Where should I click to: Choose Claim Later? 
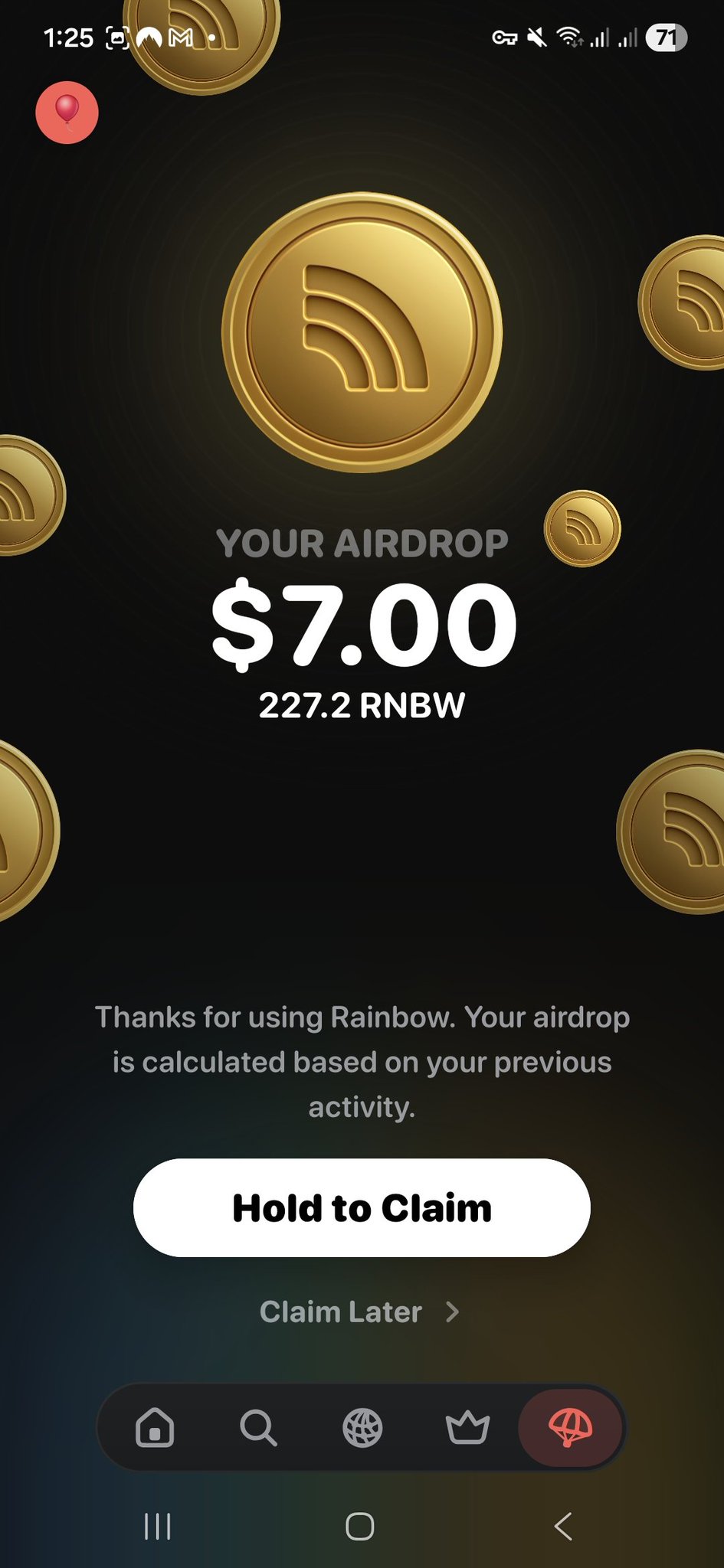pos(359,1312)
